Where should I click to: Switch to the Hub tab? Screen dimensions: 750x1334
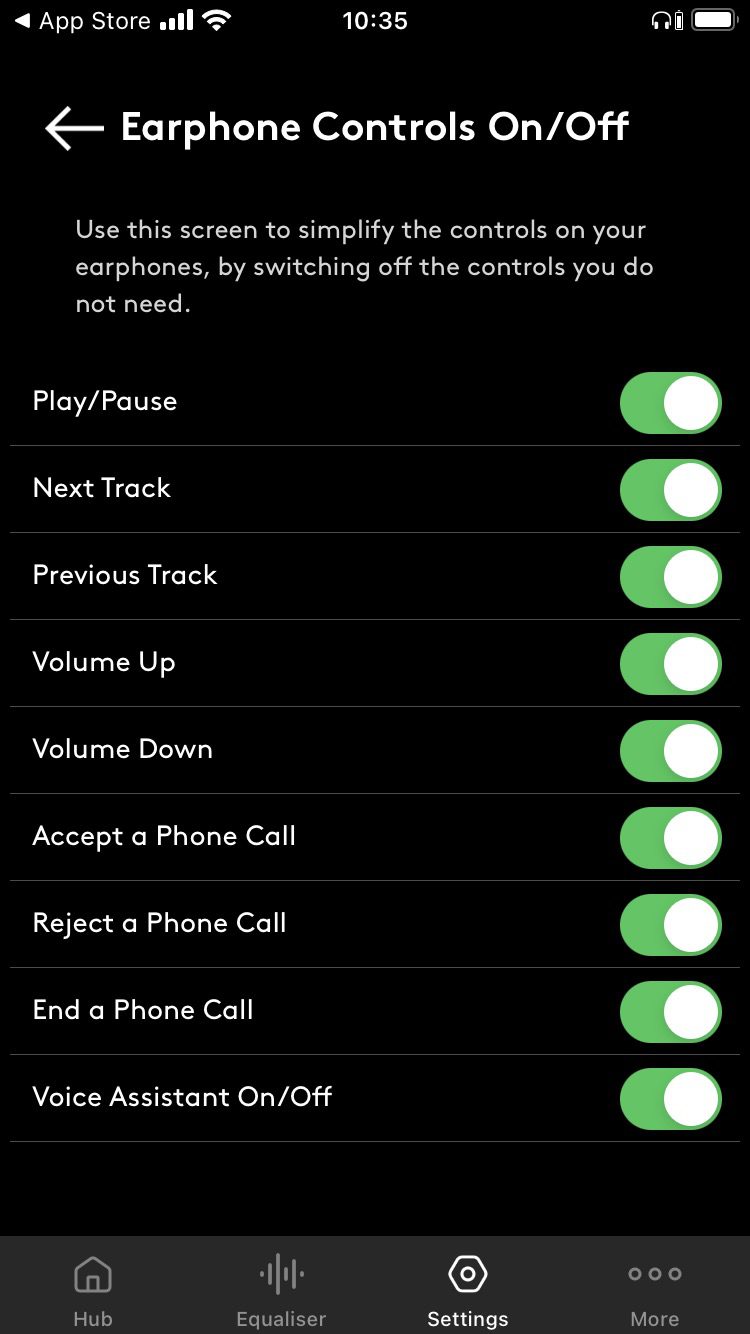point(93,1290)
